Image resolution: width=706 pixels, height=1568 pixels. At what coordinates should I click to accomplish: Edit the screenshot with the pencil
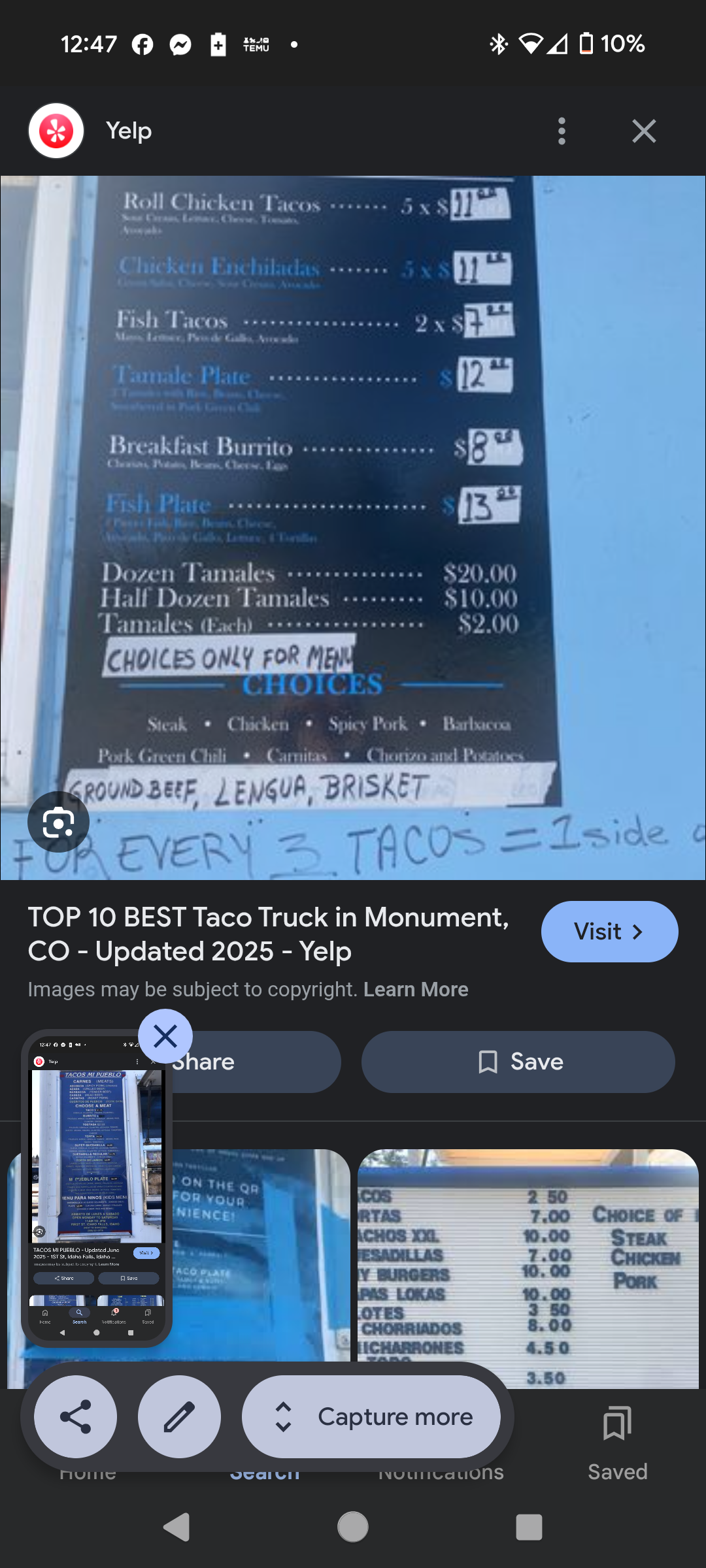pos(179,1416)
